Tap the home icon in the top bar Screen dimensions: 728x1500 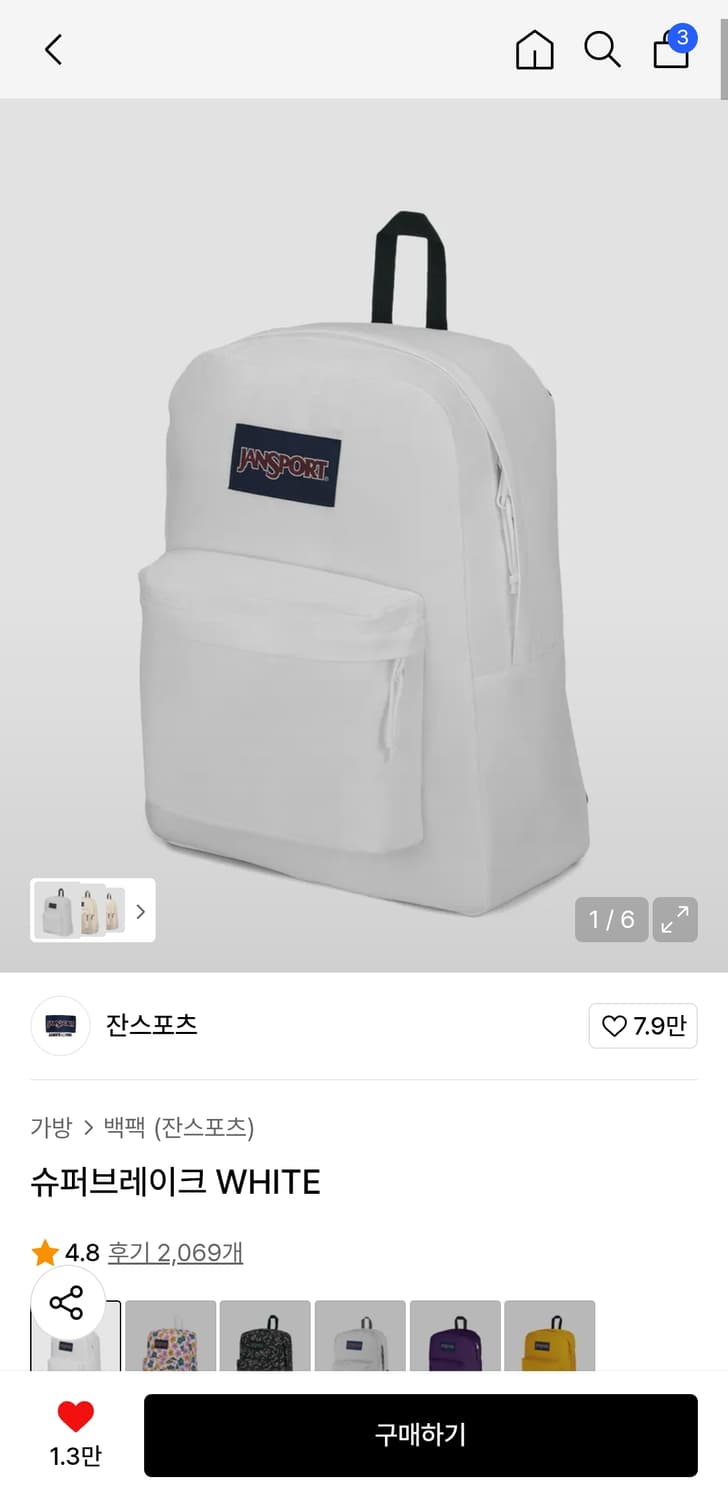coord(535,49)
